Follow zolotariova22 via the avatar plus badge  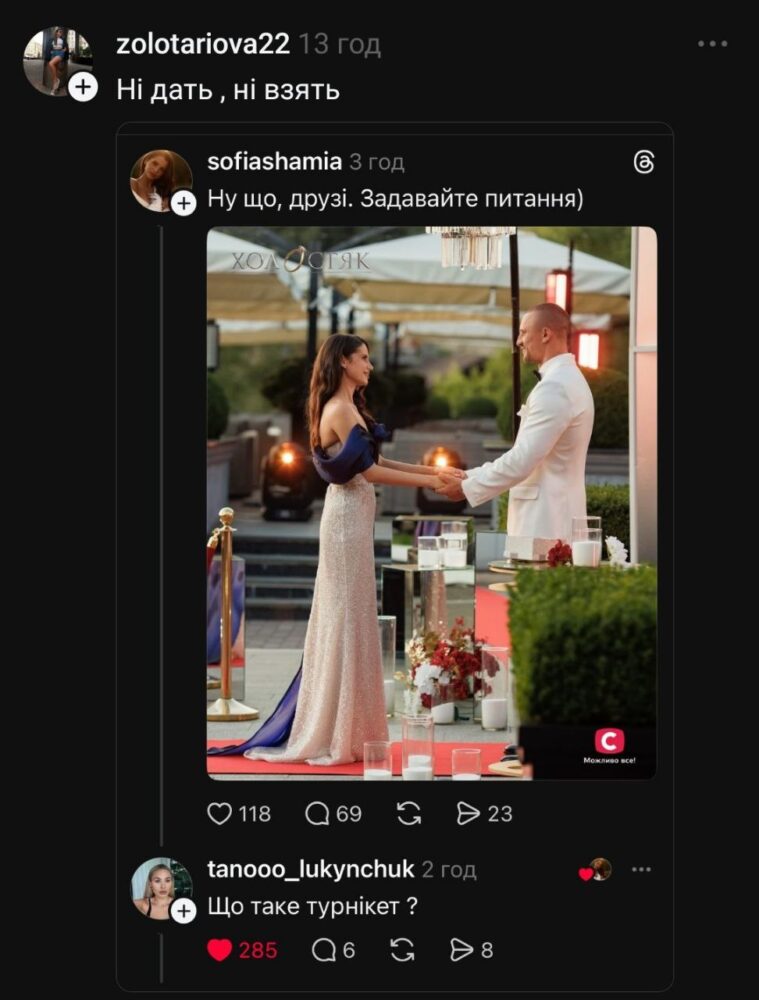pyautogui.click(x=83, y=87)
